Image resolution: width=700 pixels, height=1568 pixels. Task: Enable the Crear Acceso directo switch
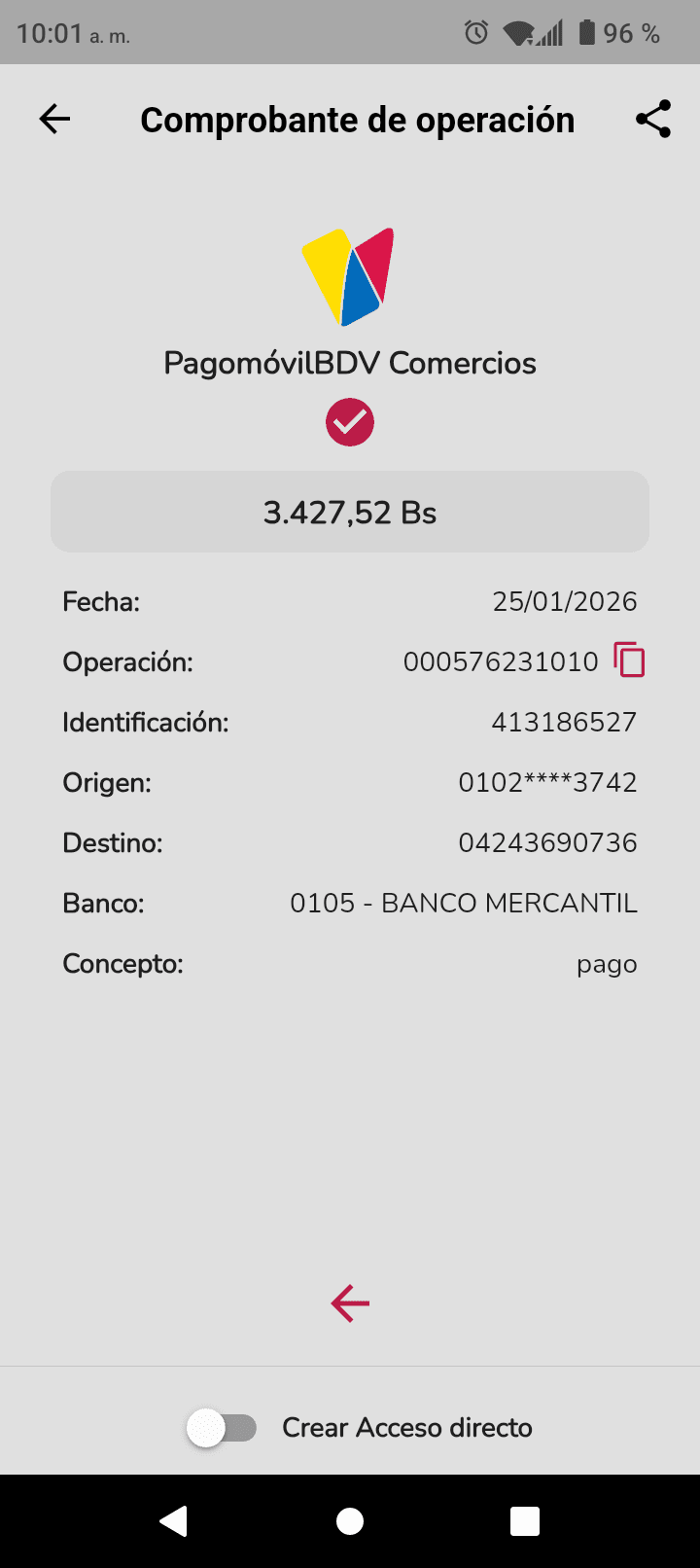(x=222, y=1428)
